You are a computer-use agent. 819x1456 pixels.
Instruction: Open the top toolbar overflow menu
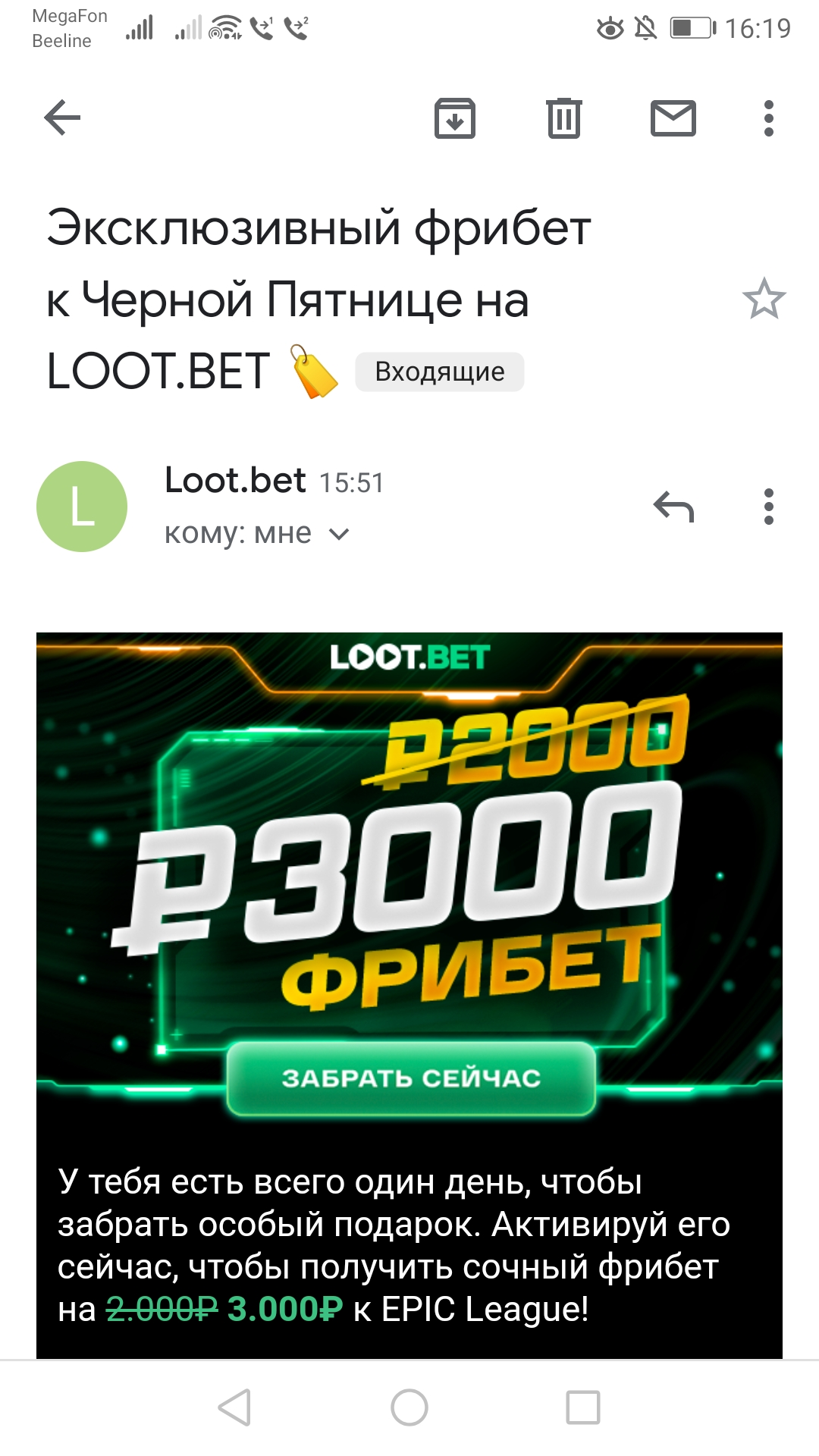pyautogui.click(x=769, y=118)
